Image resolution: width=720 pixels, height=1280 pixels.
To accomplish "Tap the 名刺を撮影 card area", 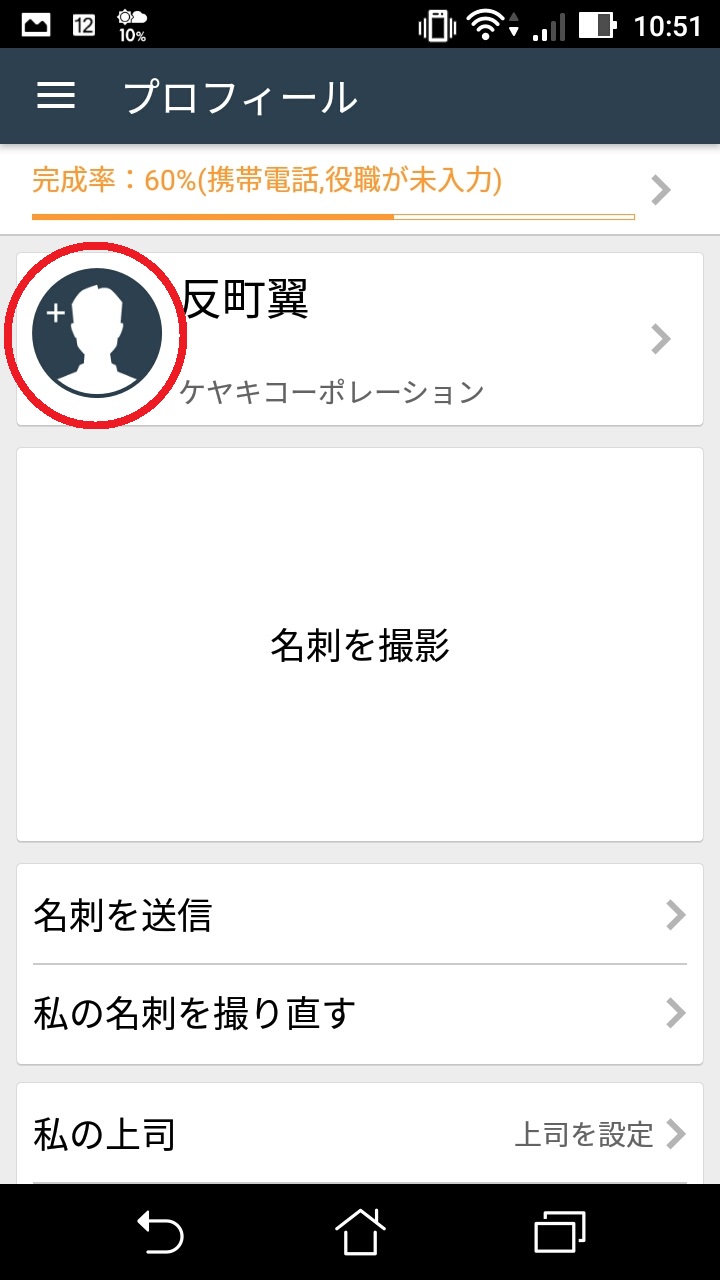I will click(x=360, y=646).
